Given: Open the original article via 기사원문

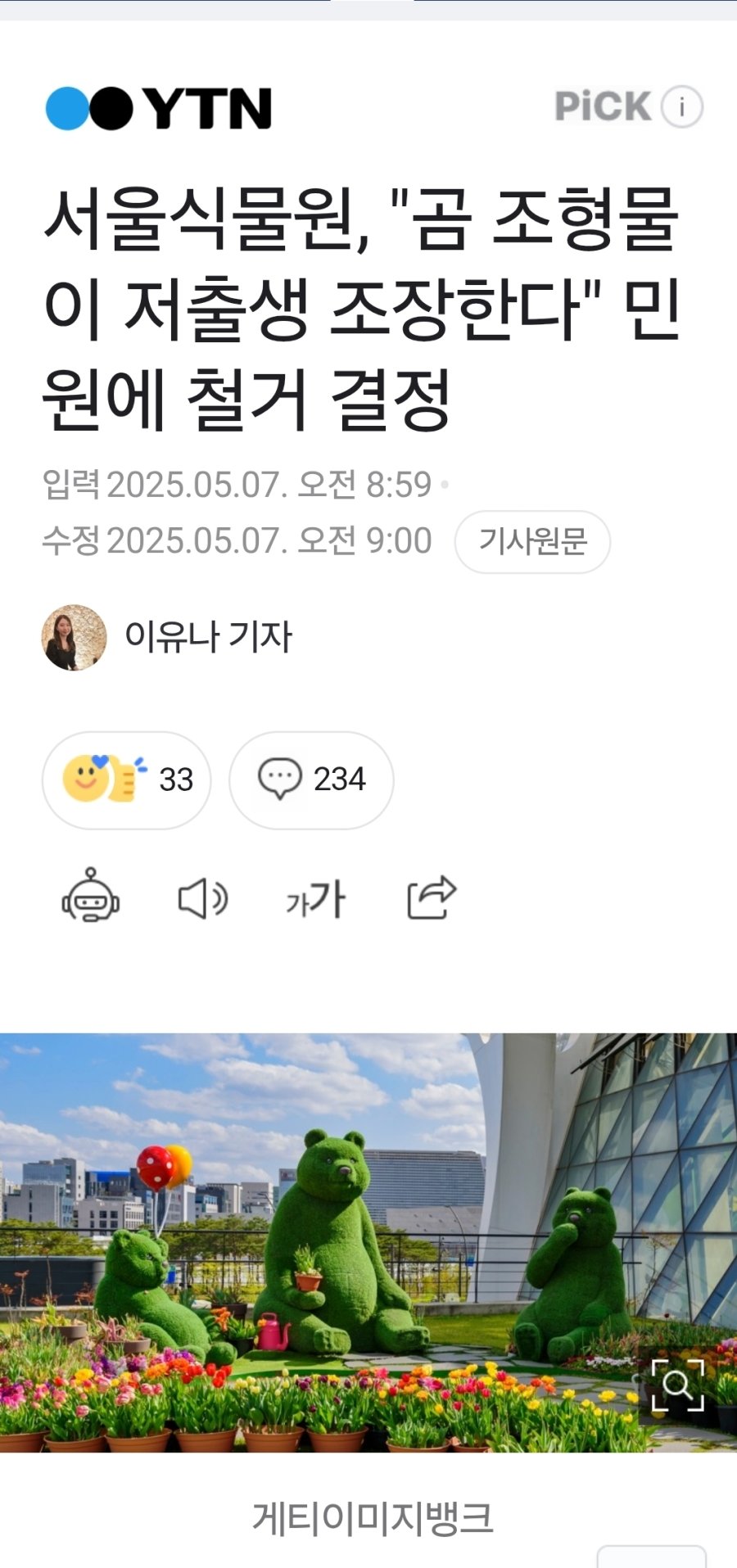Looking at the screenshot, I should click(532, 541).
